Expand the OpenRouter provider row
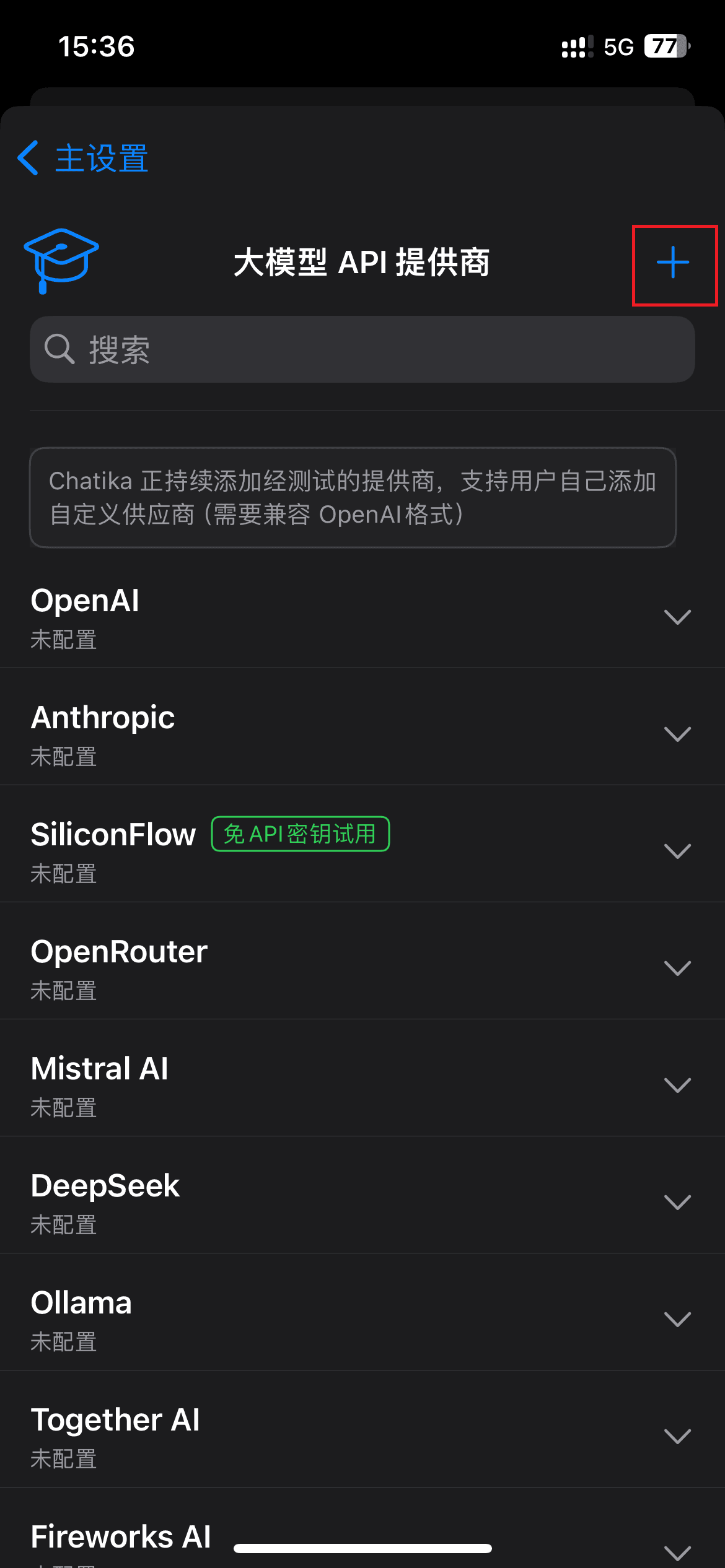 [x=677, y=968]
